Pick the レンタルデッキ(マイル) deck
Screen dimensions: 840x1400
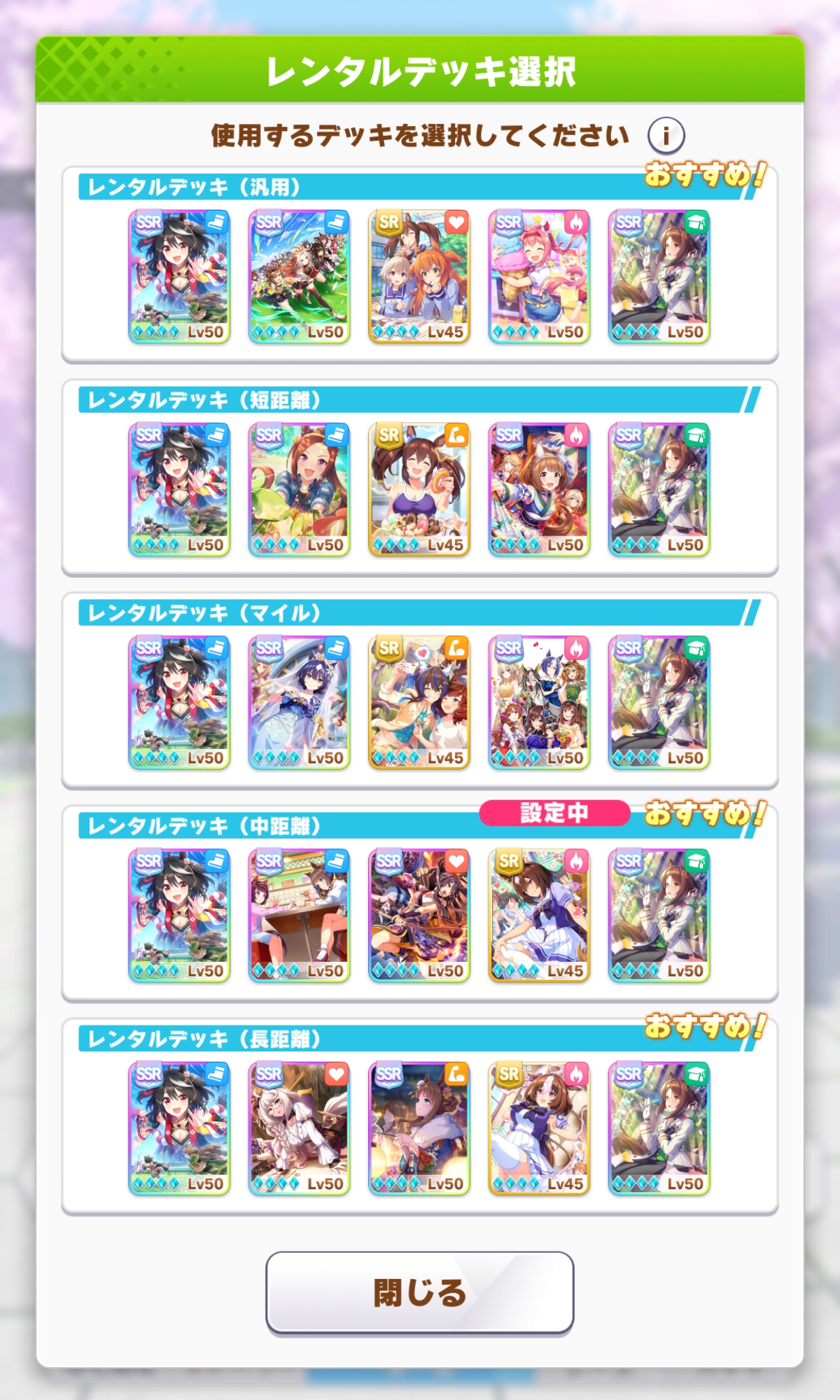point(420,691)
